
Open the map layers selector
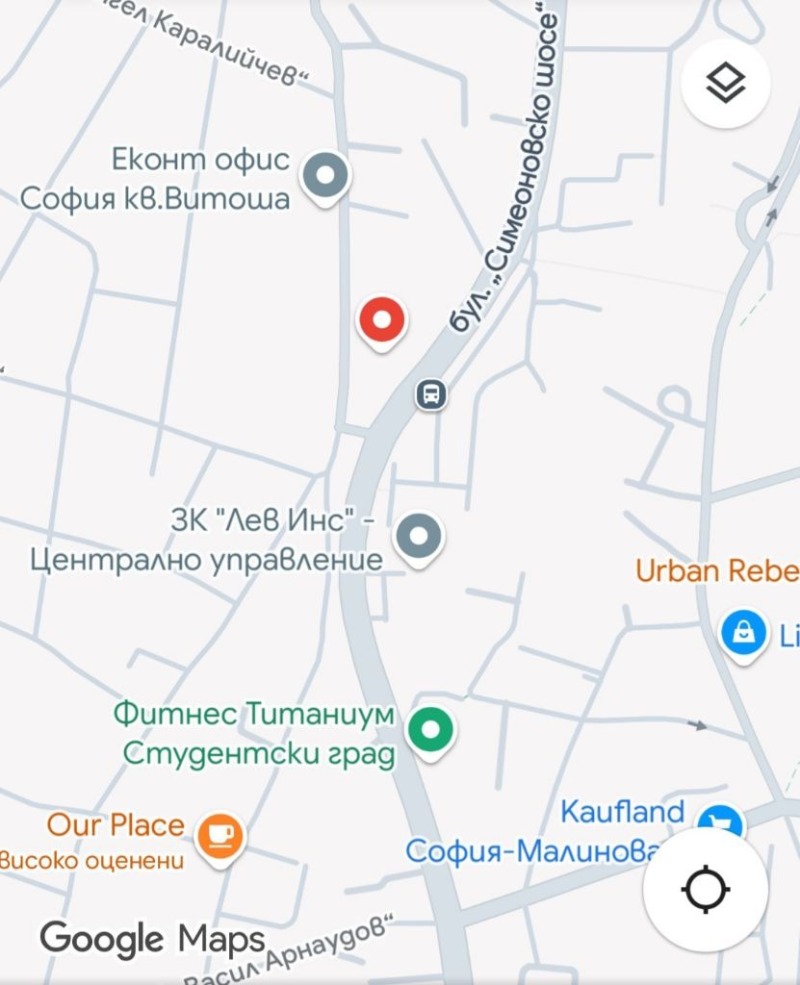pos(725,83)
